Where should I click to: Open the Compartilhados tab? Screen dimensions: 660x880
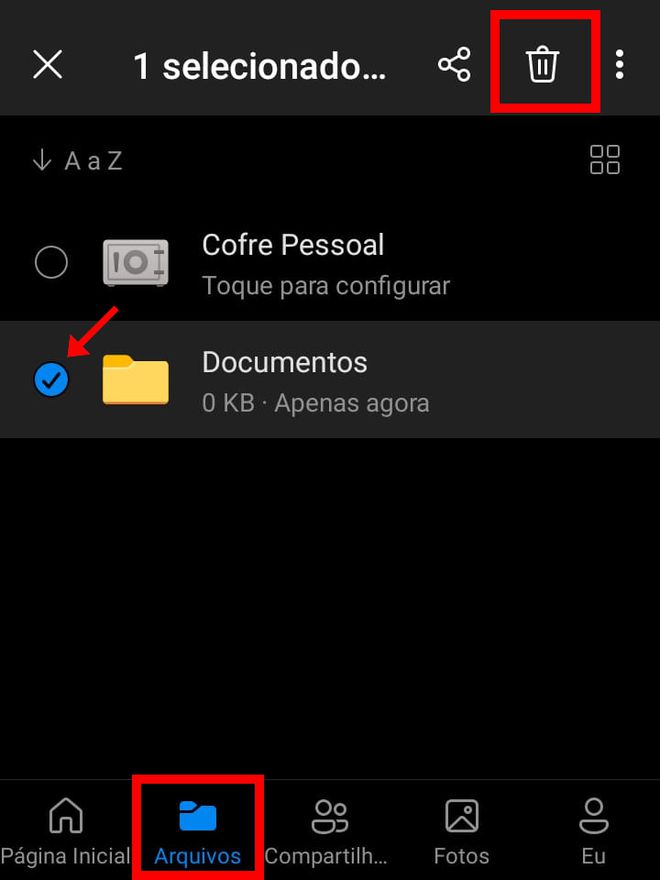coord(328,832)
